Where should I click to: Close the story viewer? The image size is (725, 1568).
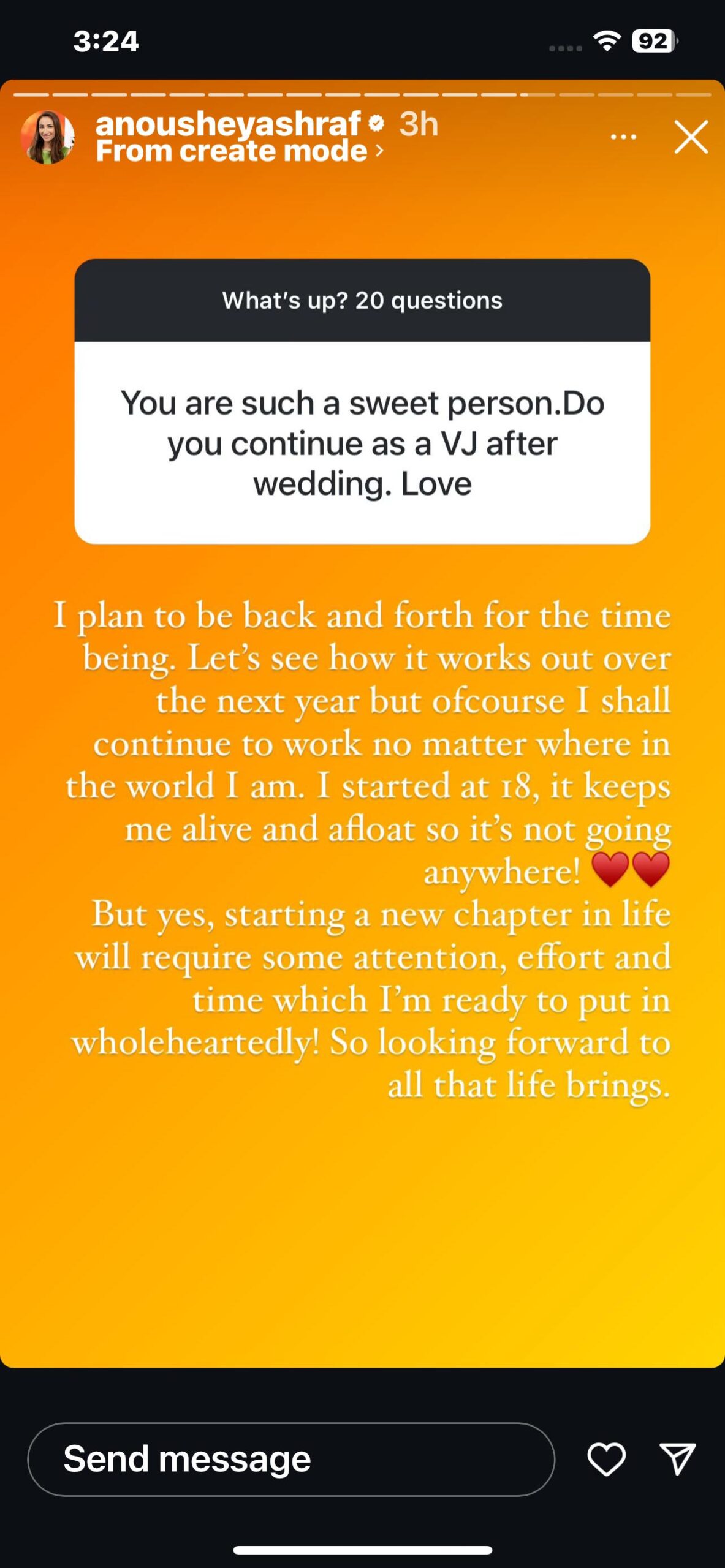click(691, 137)
